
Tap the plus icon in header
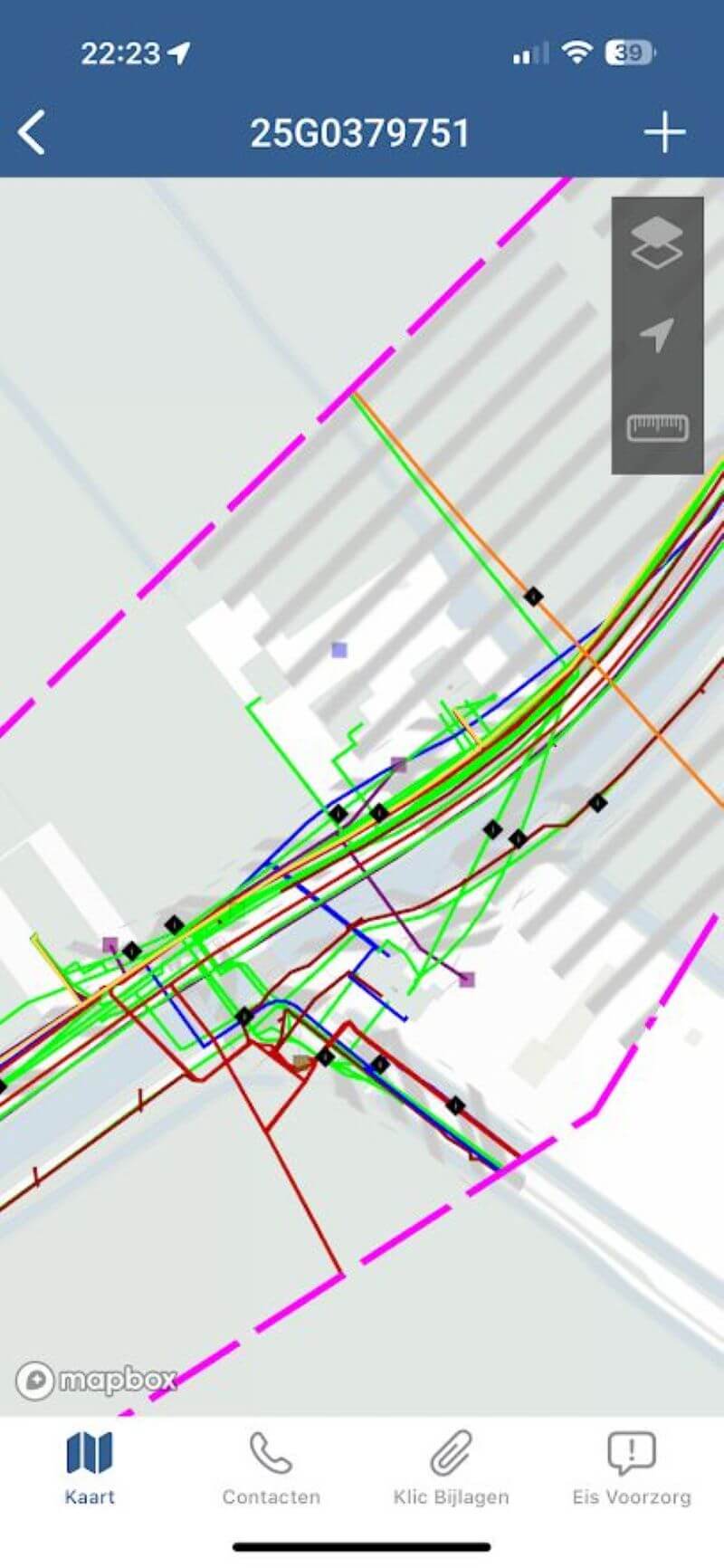[665, 133]
